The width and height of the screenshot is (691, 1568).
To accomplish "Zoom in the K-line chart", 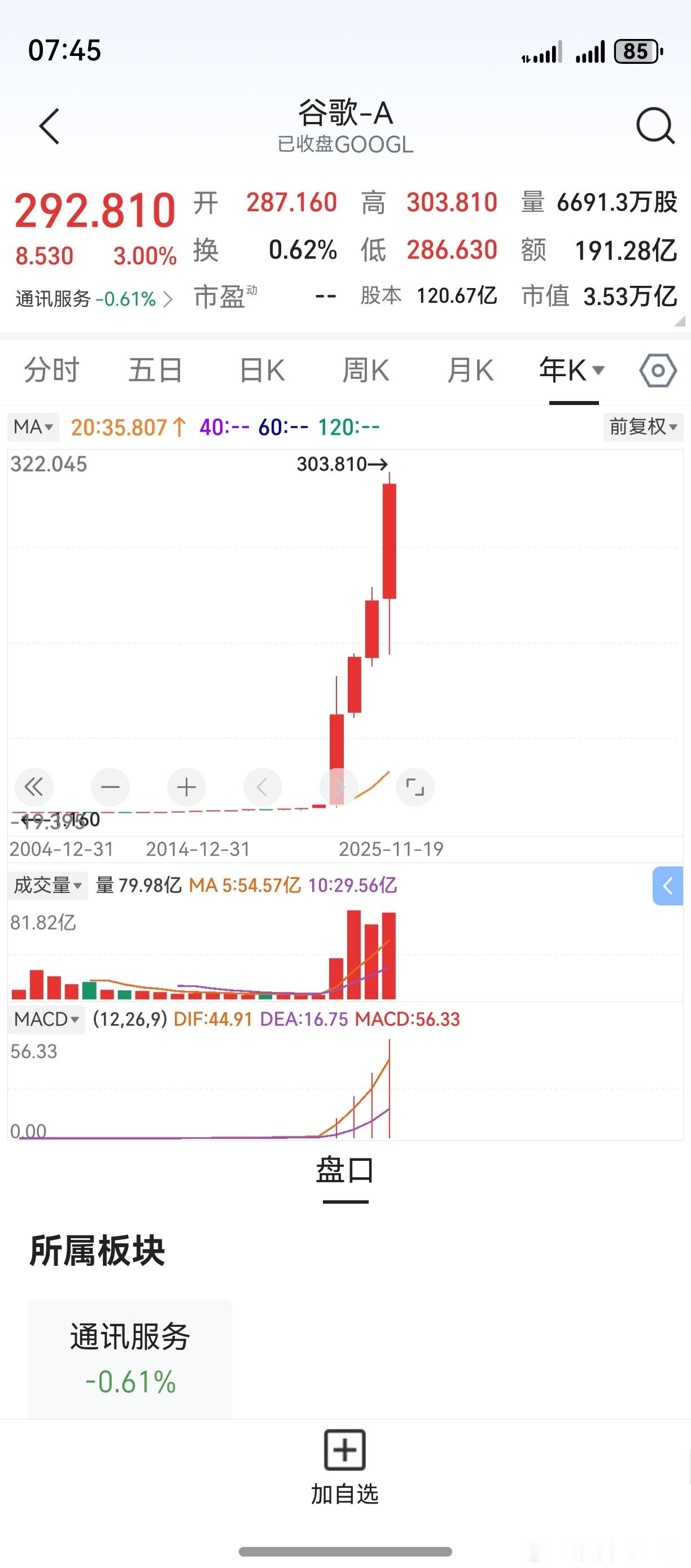I will point(186,787).
